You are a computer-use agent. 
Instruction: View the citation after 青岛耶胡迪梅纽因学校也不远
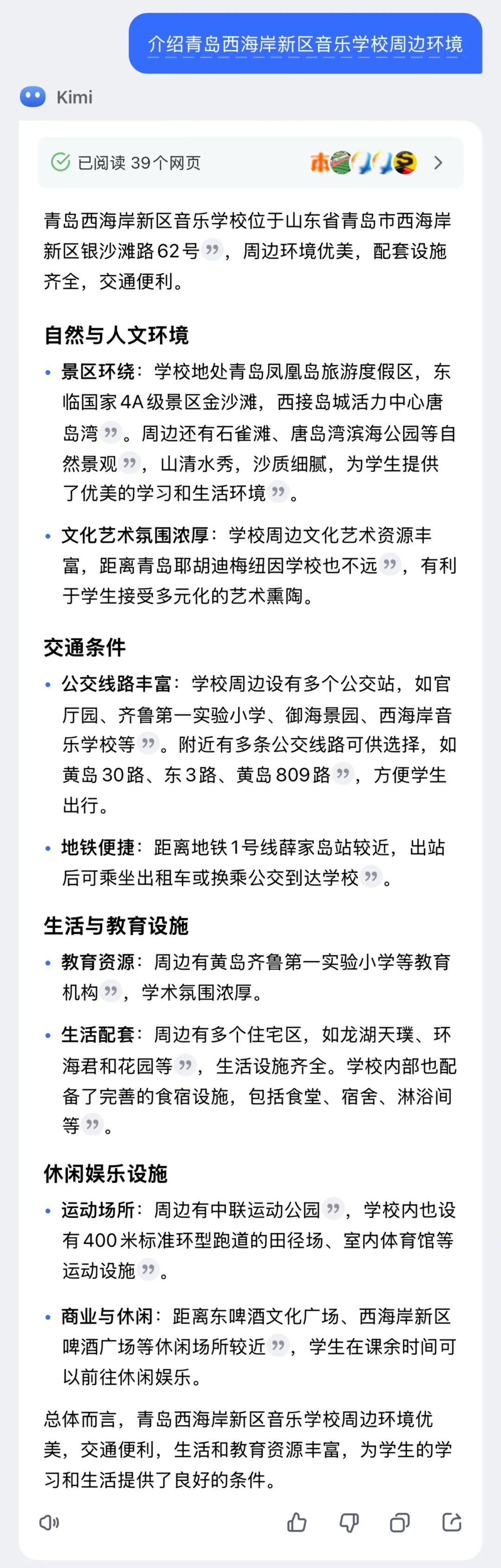(x=389, y=565)
